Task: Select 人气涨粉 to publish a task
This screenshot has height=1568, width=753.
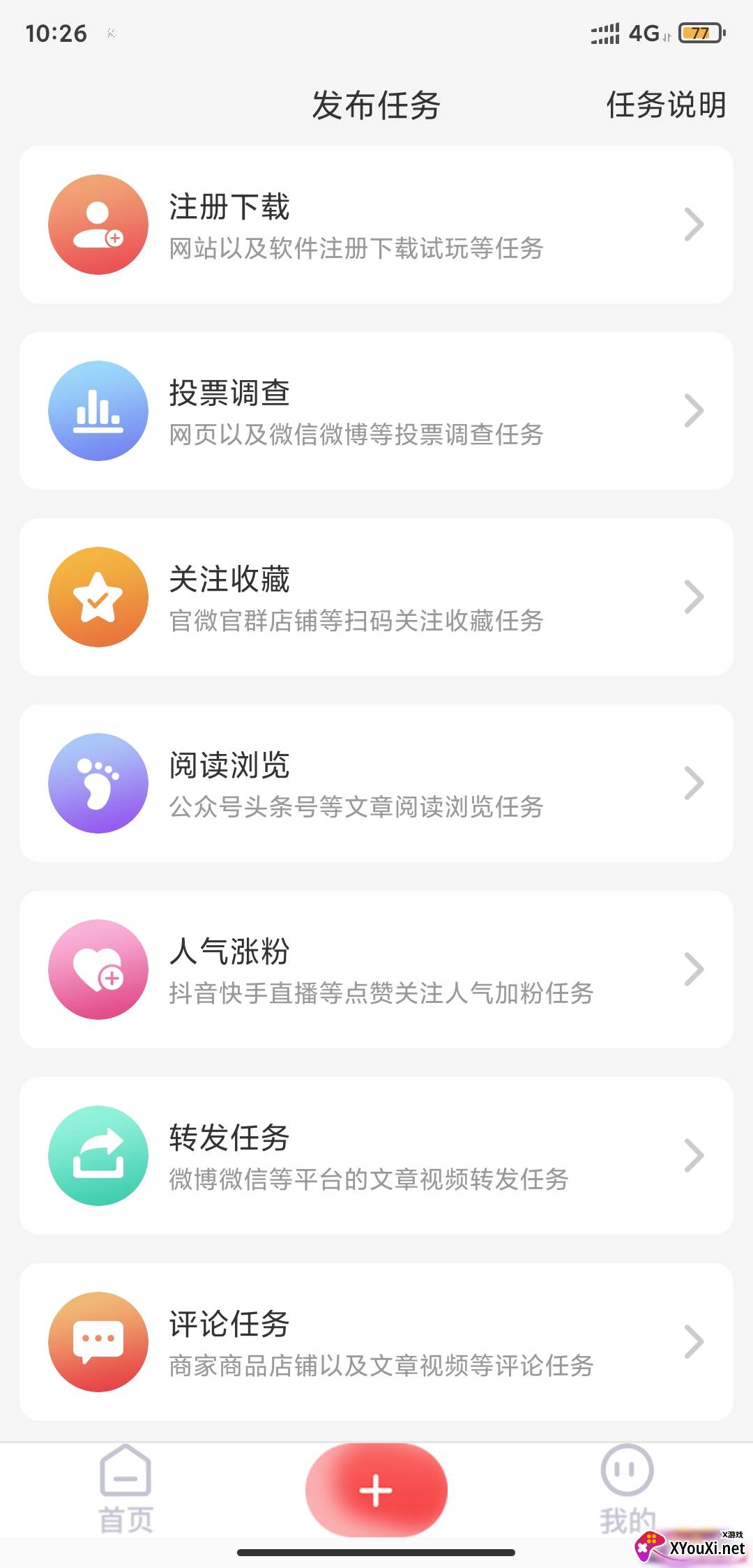Action: tap(376, 970)
